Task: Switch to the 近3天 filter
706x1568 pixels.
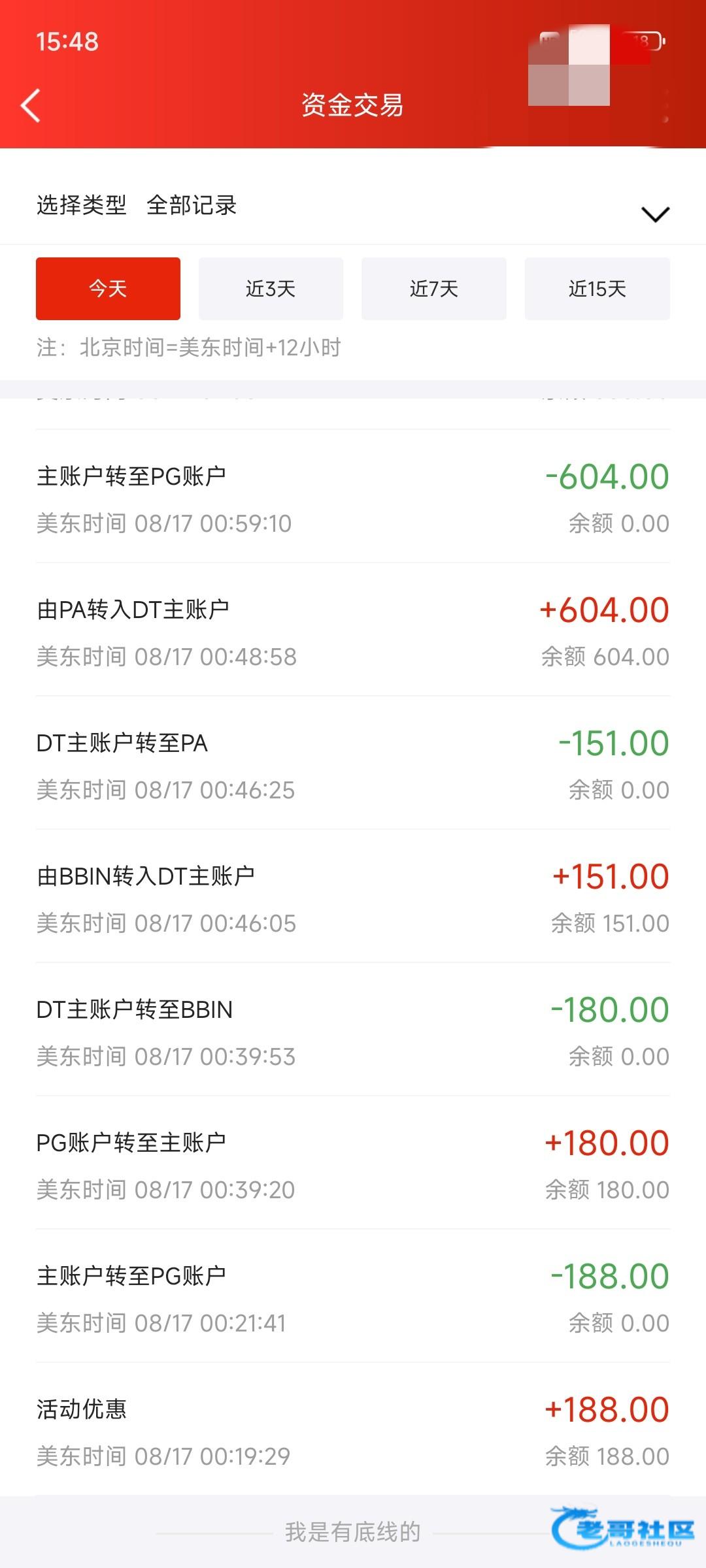Action: click(x=271, y=289)
